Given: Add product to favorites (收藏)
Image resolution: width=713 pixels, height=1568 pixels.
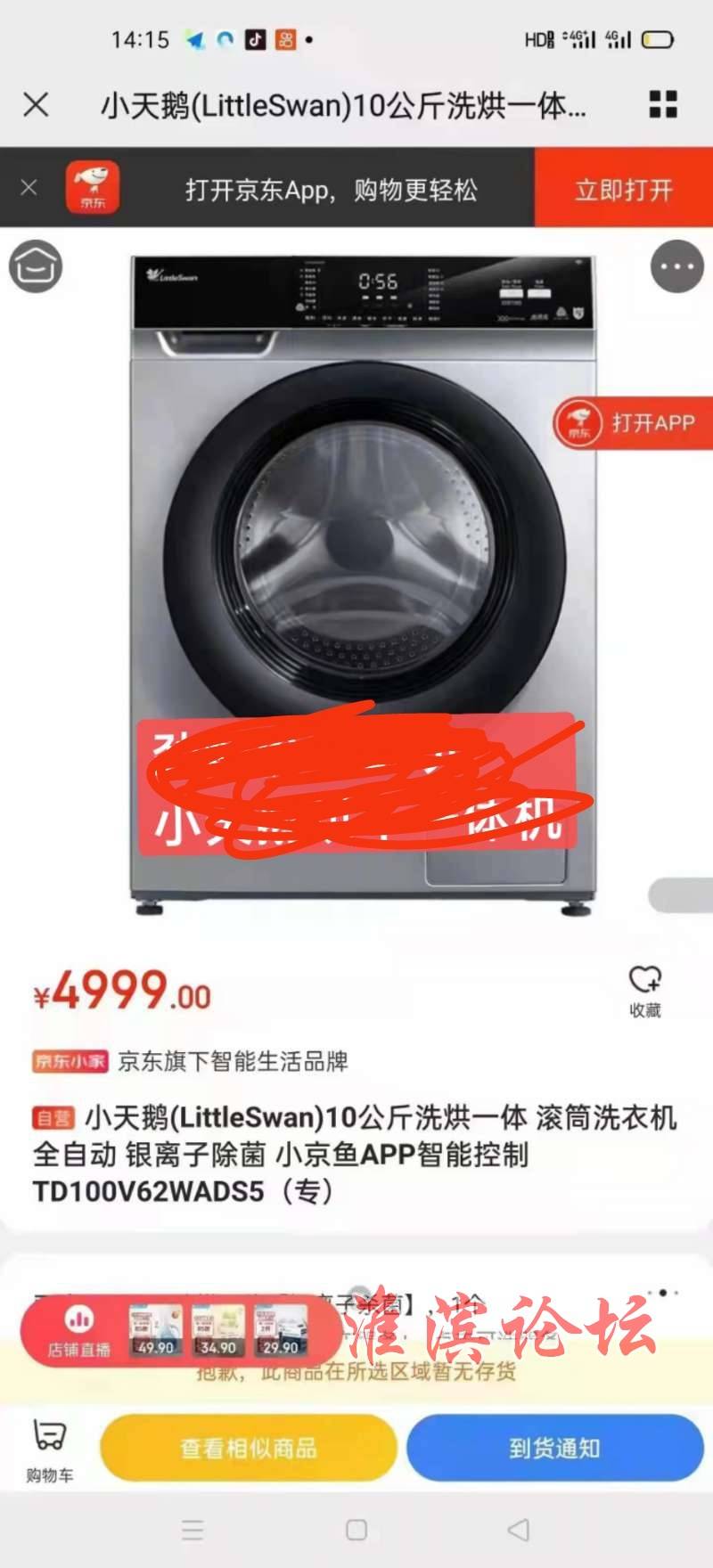Looking at the screenshot, I should [x=644, y=991].
